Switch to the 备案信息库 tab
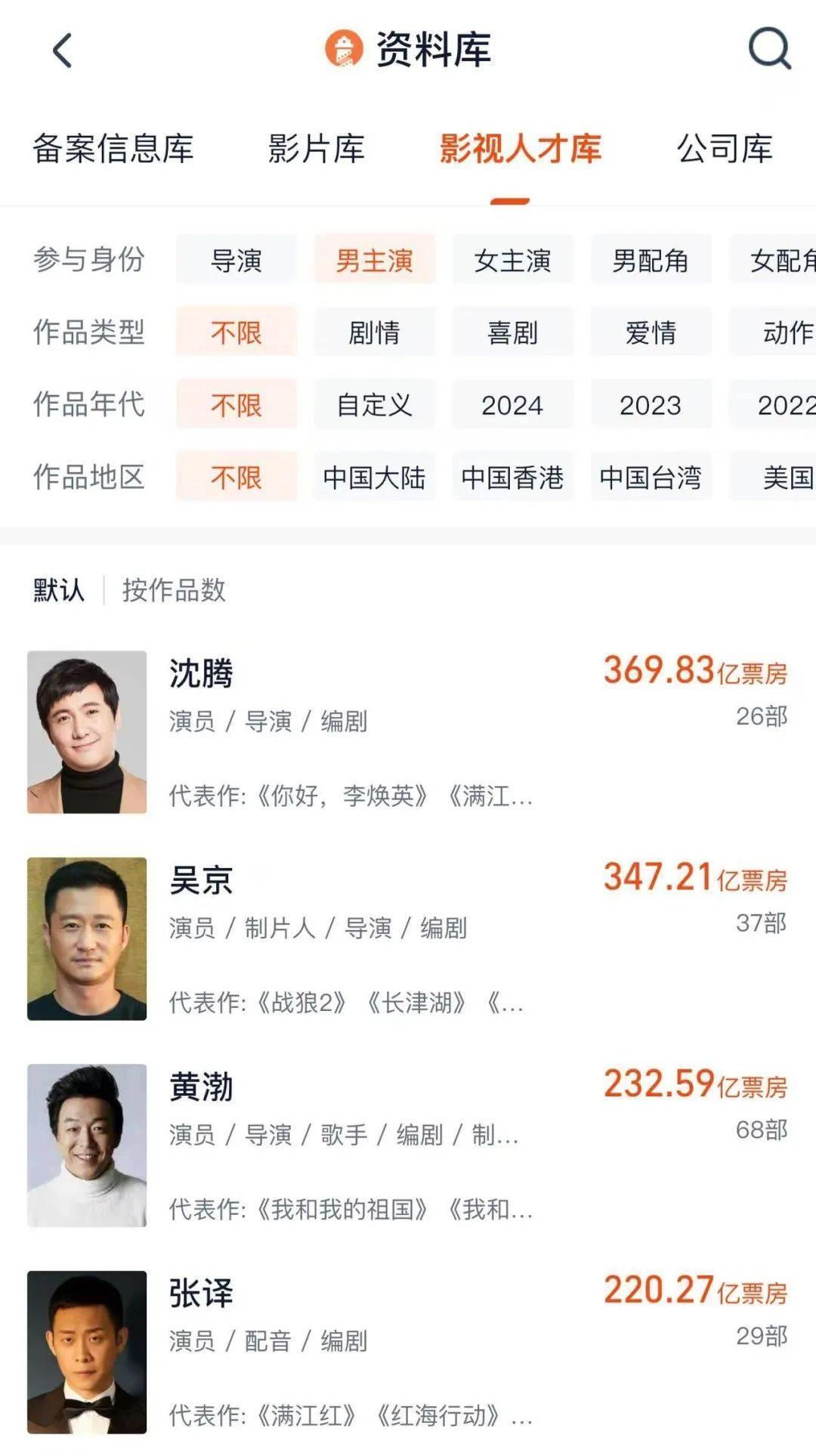 [113, 148]
